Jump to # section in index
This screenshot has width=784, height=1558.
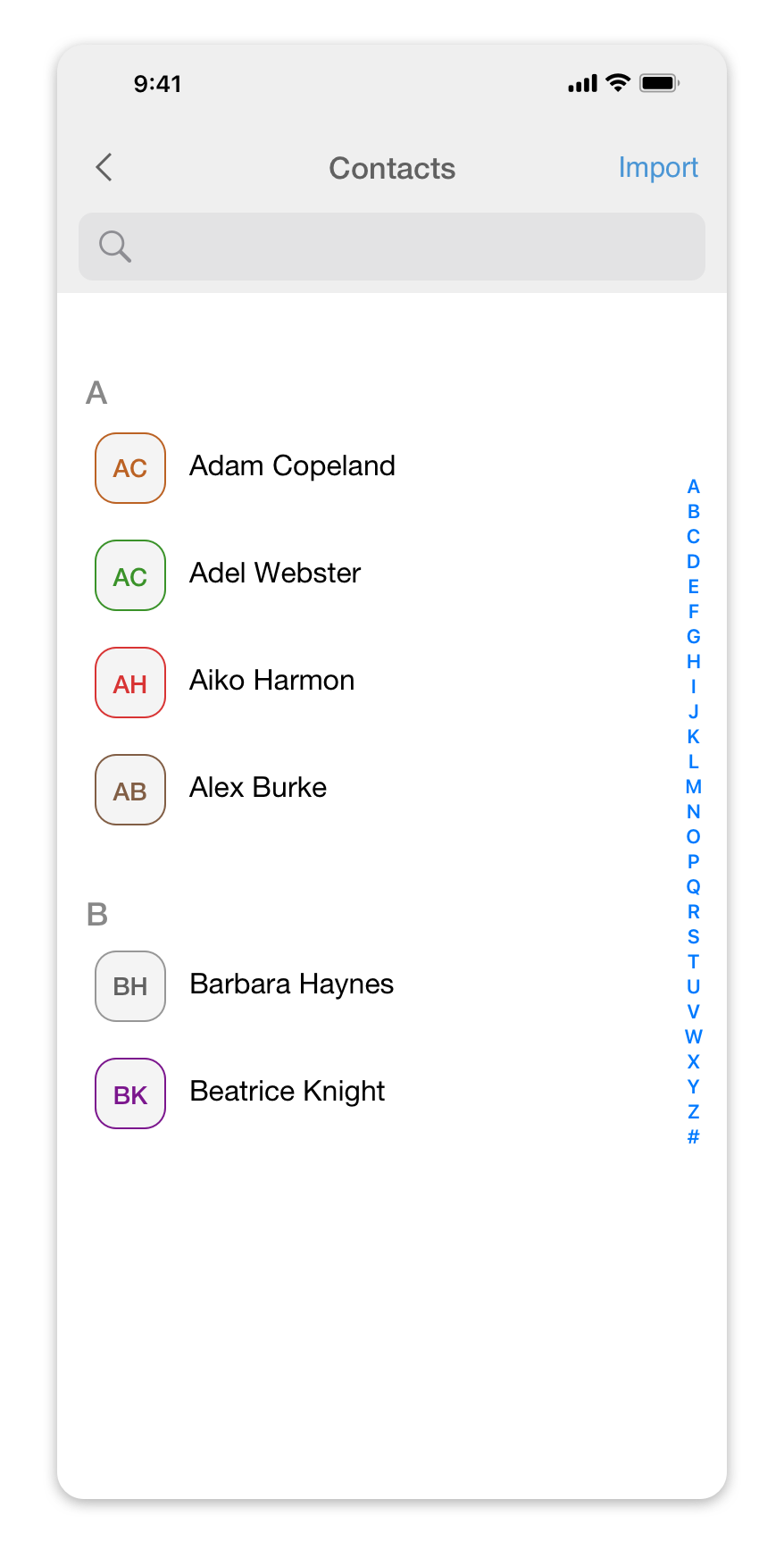694,1137
